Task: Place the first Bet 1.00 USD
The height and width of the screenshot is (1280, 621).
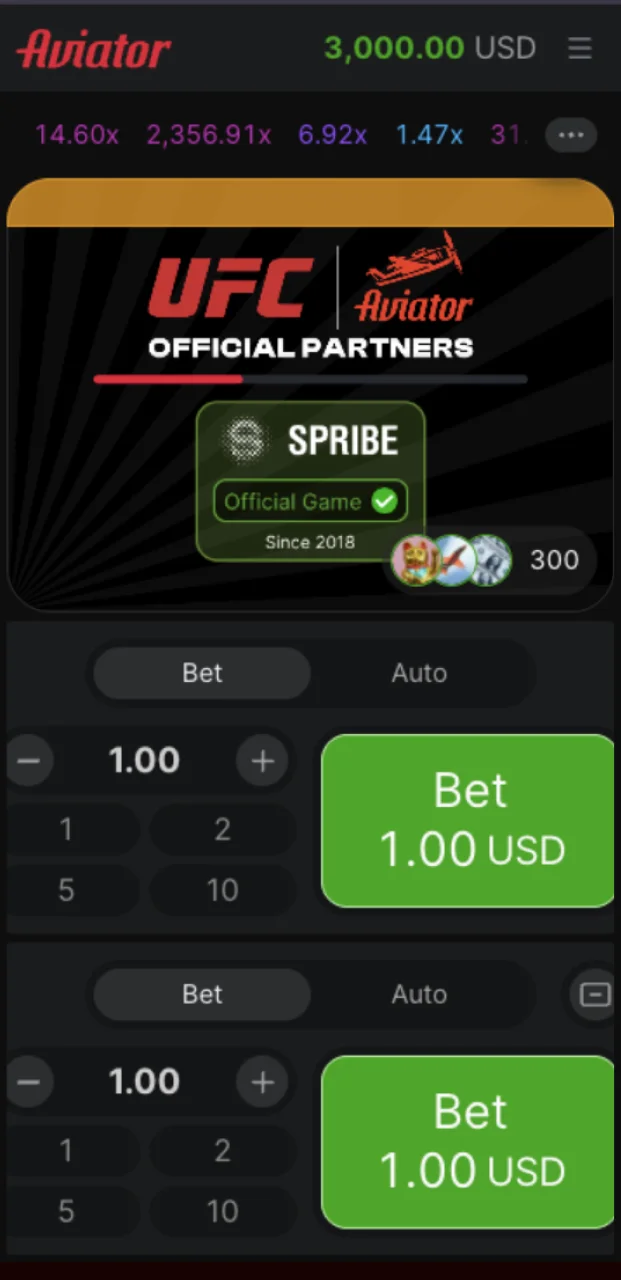Action: (x=468, y=821)
